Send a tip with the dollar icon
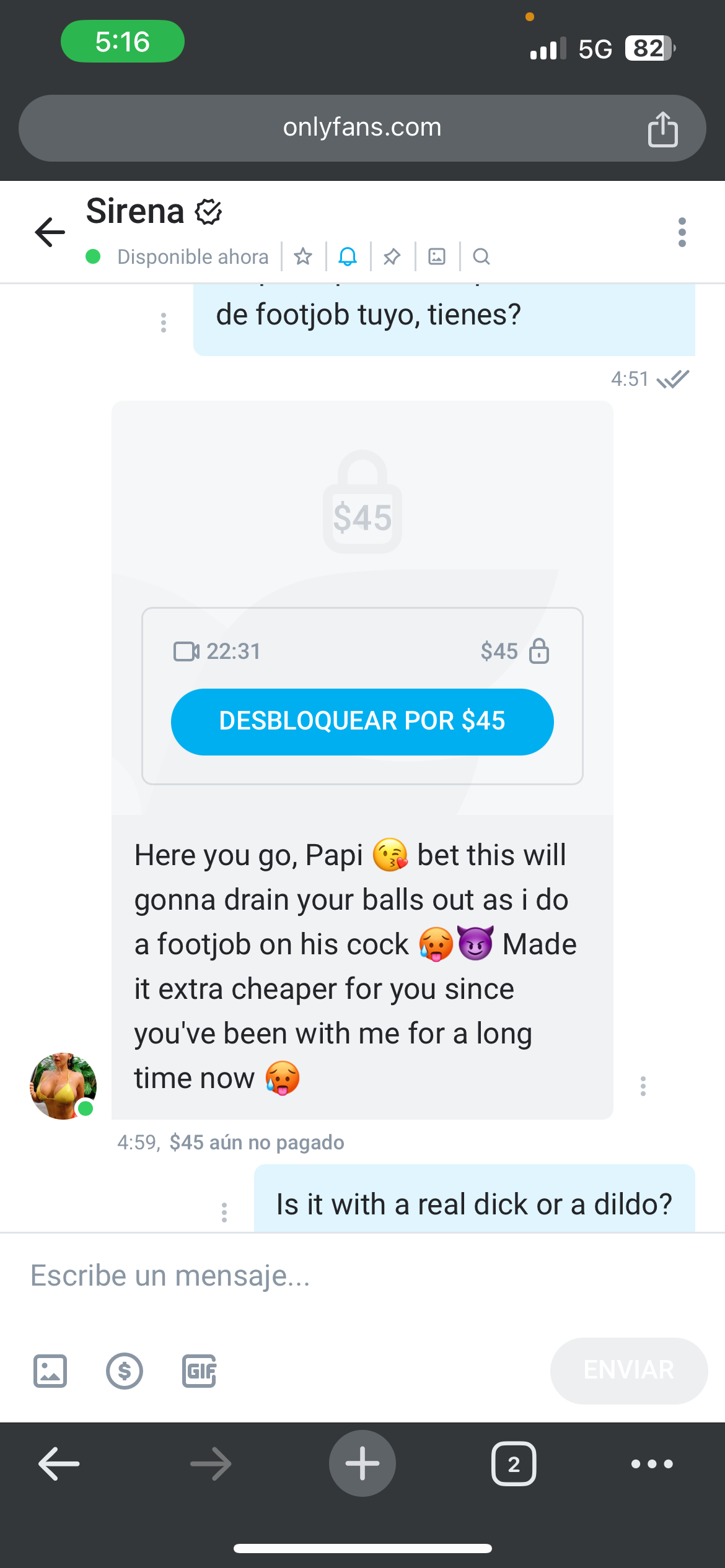725x1568 pixels. coord(125,1371)
